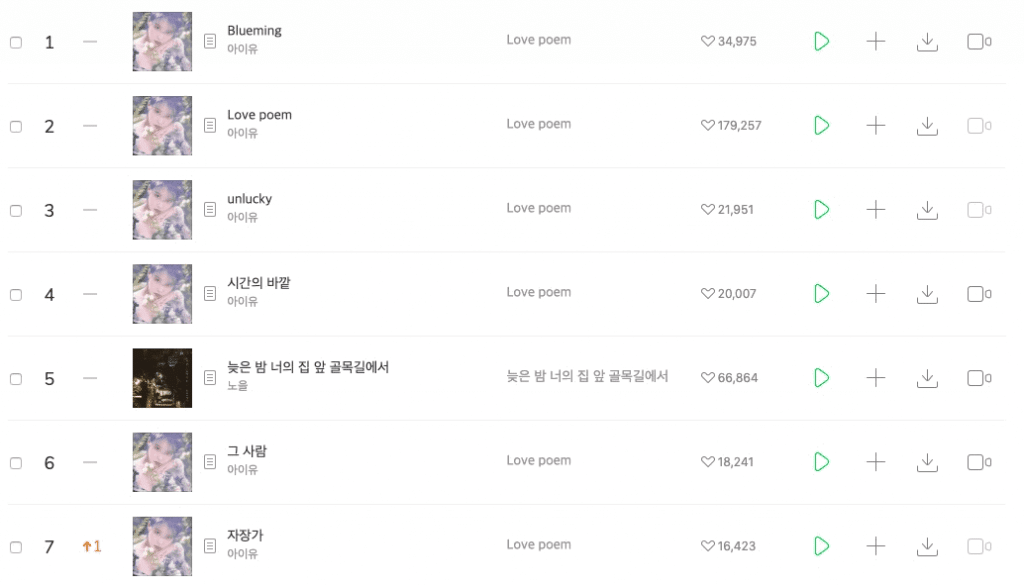This screenshot has height=587, width=1024.
Task: Open artist 노을
Action: [x=237, y=386]
